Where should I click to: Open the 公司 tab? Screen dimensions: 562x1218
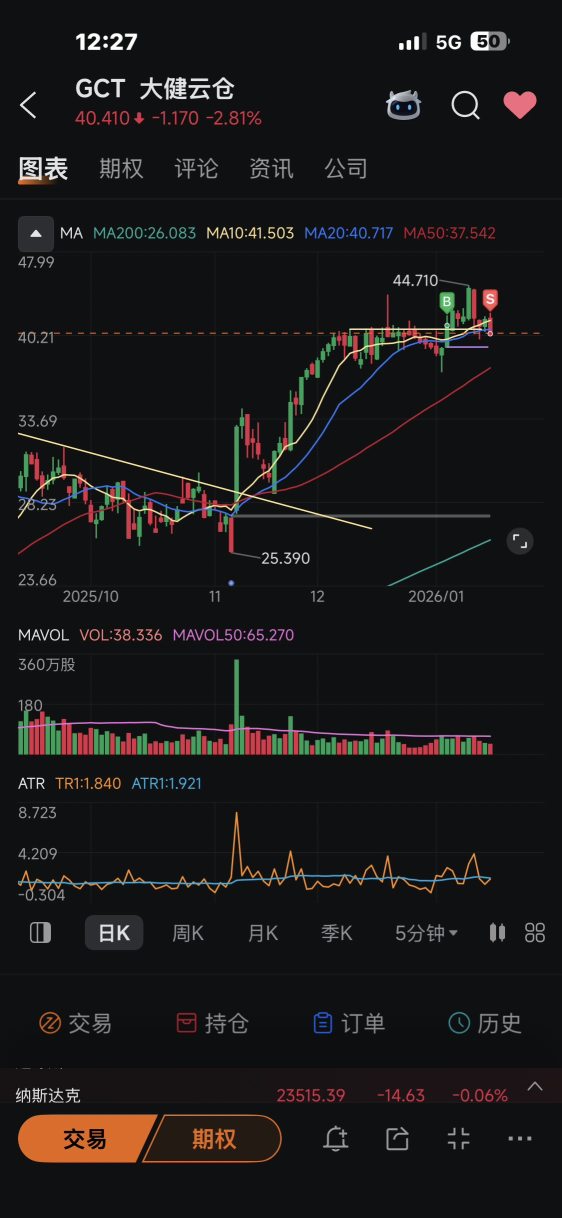pyautogui.click(x=346, y=169)
